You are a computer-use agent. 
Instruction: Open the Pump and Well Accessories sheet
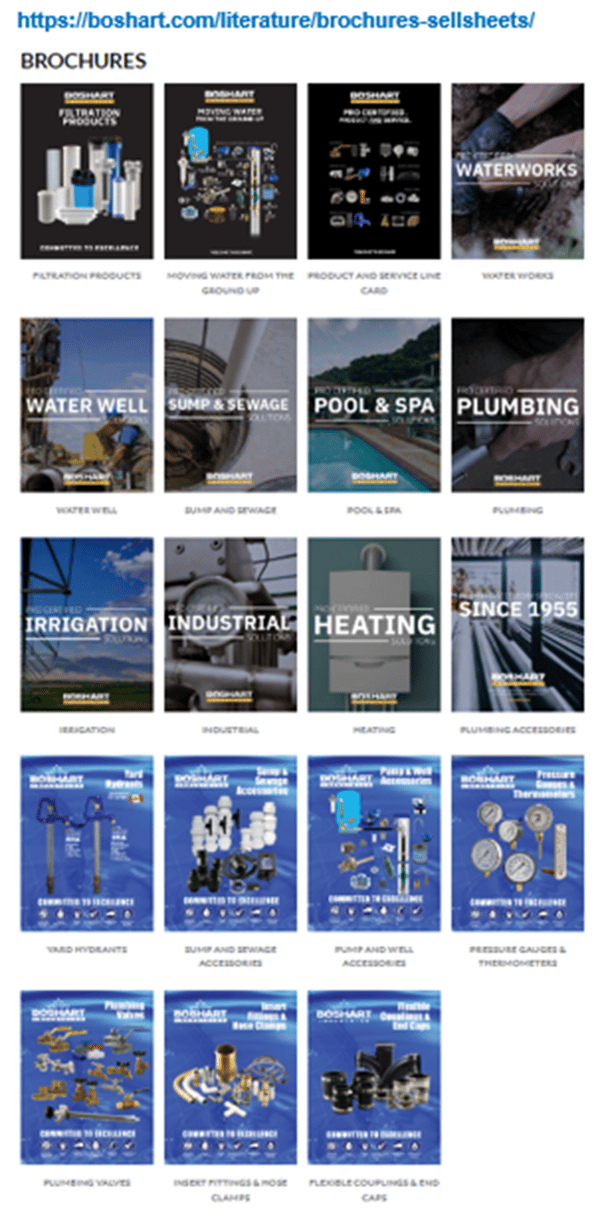tap(374, 843)
